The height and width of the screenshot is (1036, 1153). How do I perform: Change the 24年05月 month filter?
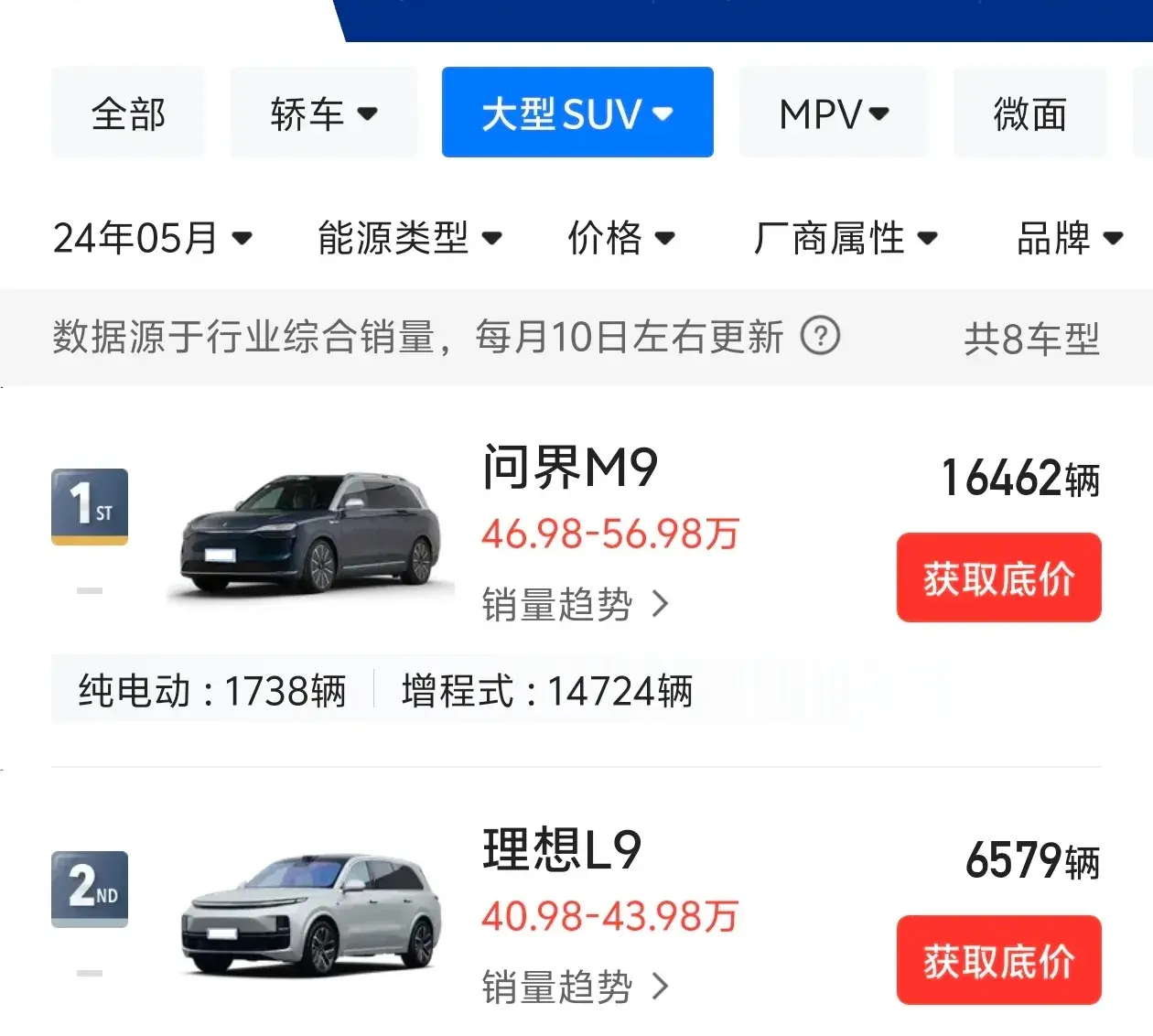152,238
